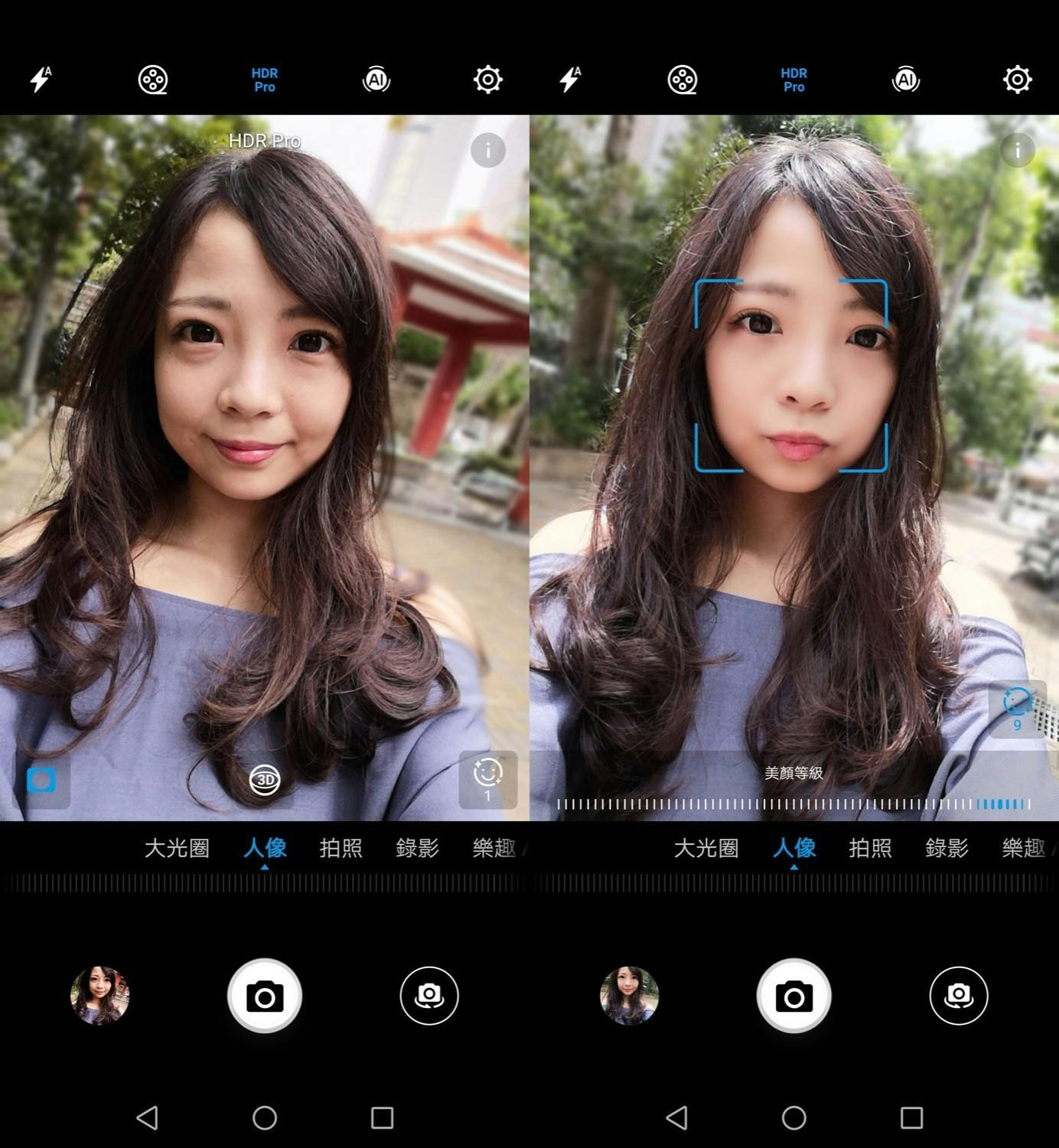Switch to 大光圈 mode in left camera screen

(x=176, y=848)
